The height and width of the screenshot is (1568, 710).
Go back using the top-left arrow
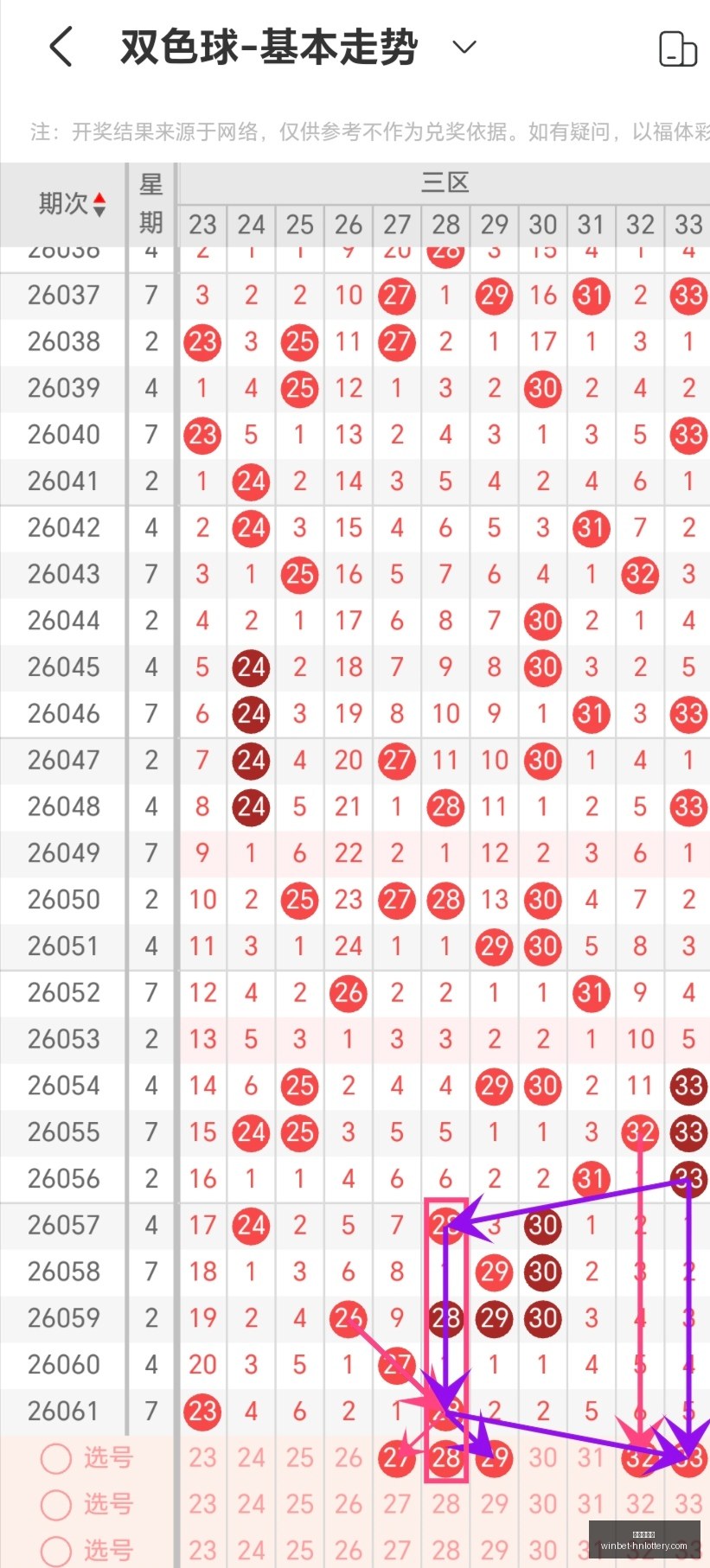[x=61, y=47]
